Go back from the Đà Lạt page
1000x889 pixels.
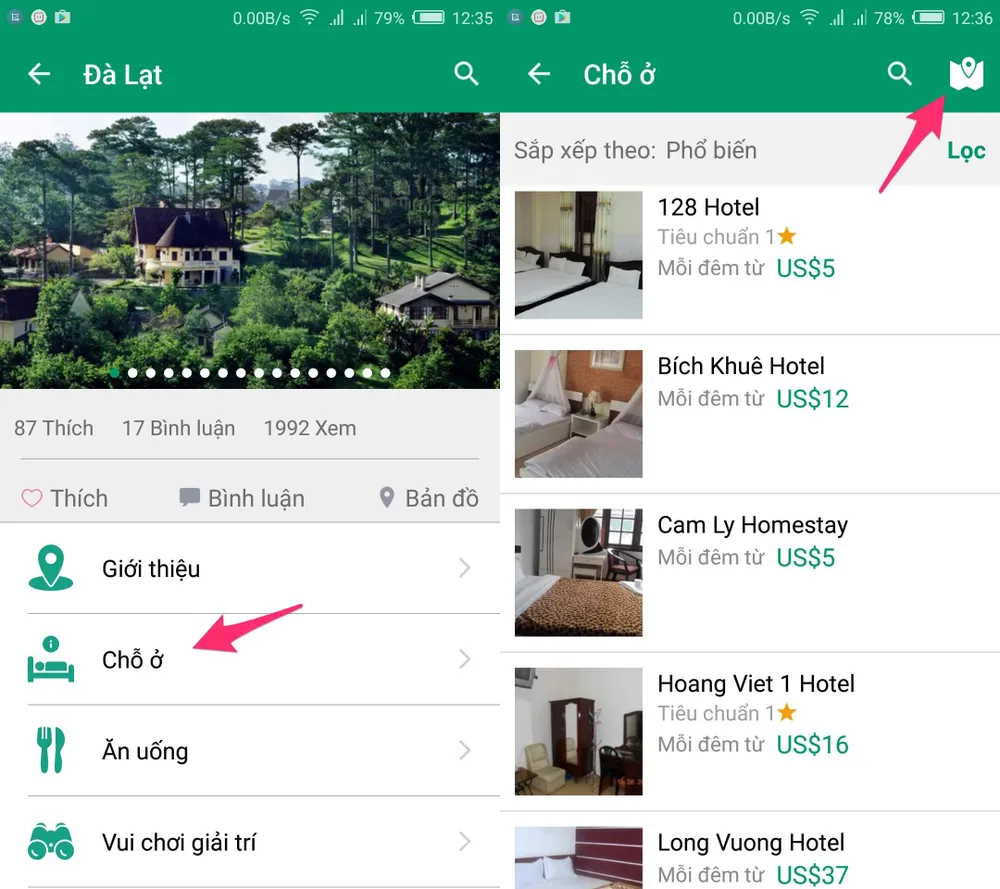(x=39, y=74)
